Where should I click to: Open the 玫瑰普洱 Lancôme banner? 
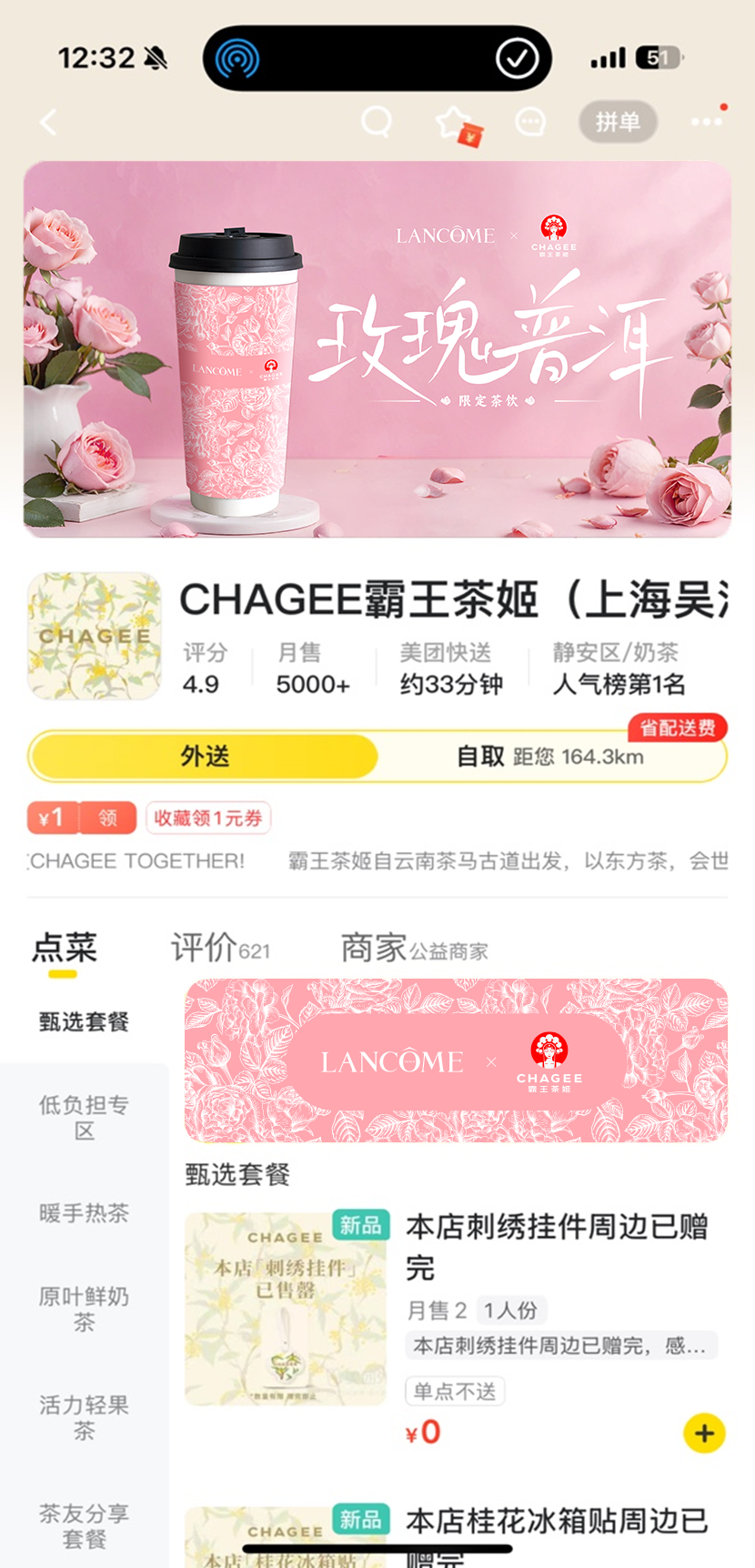point(377,349)
